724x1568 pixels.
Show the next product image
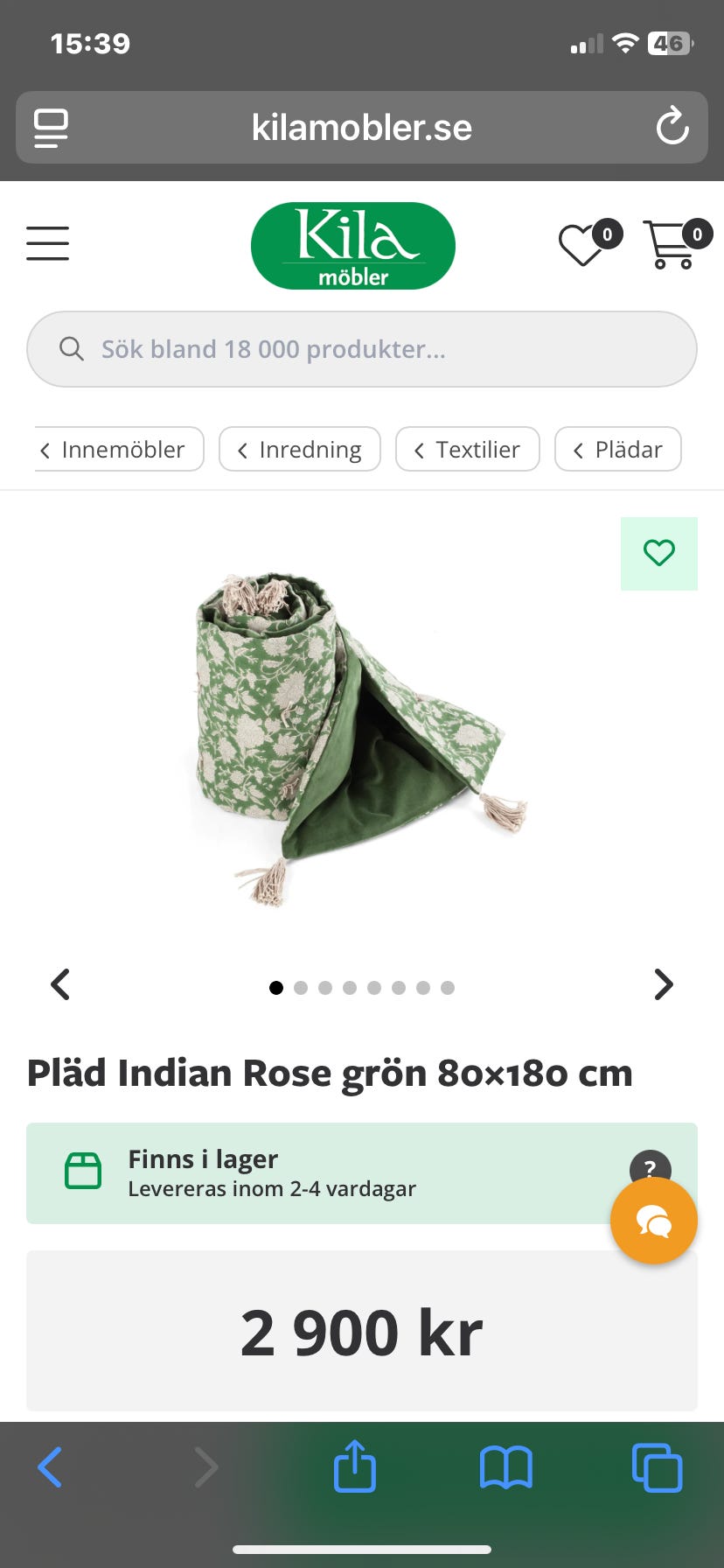(x=664, y=984)
